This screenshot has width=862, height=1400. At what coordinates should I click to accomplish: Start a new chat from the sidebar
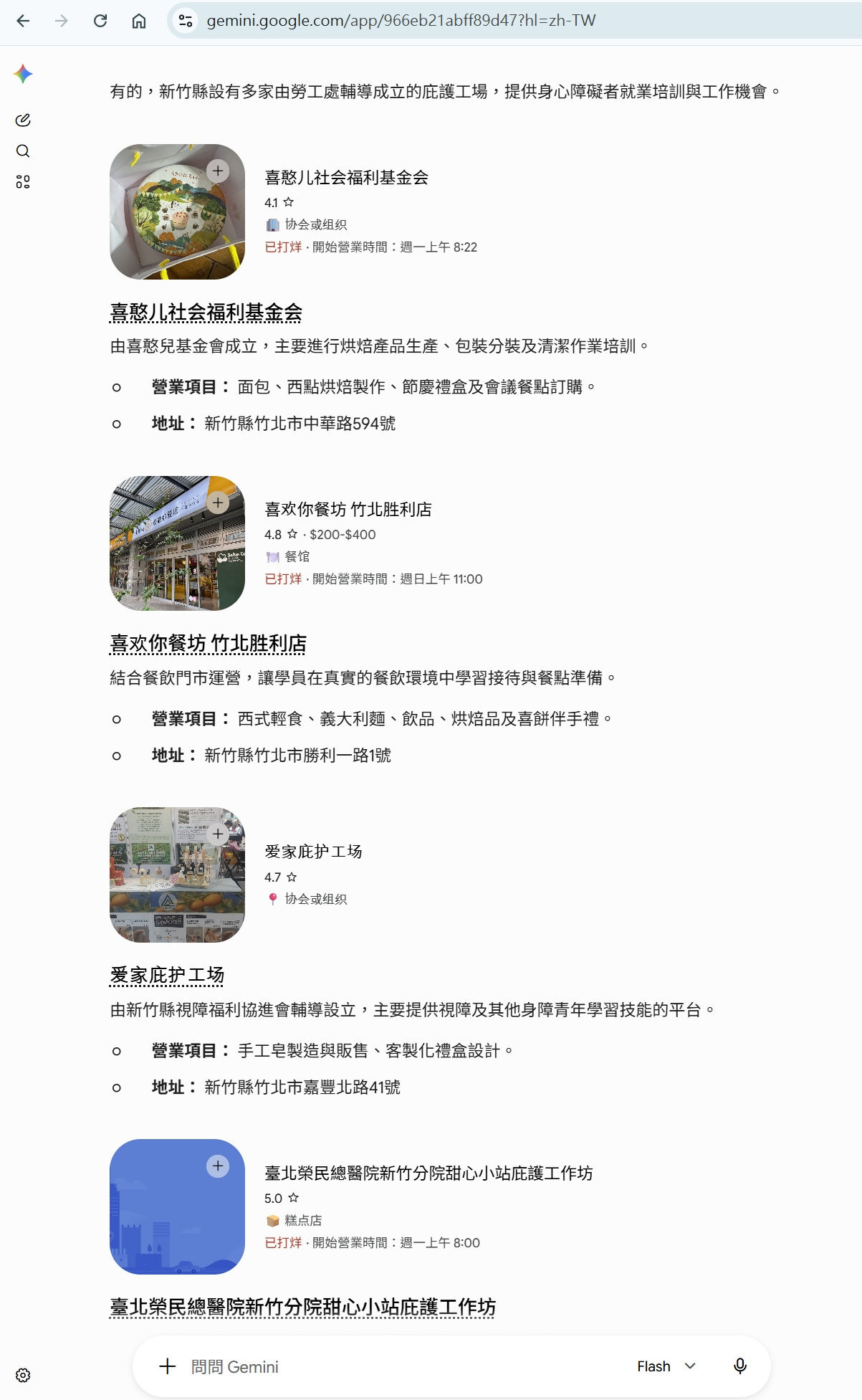point(23,120)
